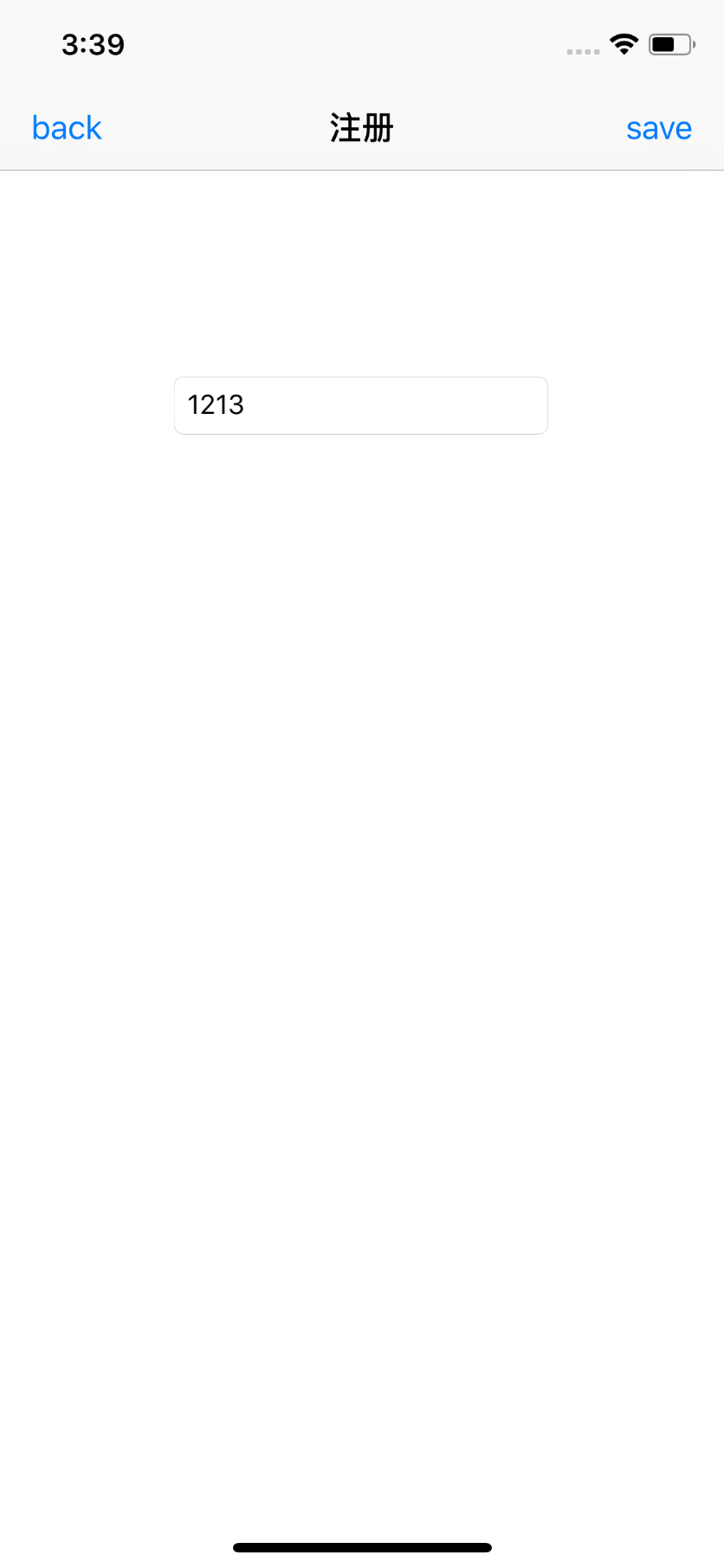The height and width of the screenshot is (1568, 724).
Task: Save the registration form
Action: (x=658, y=128)
